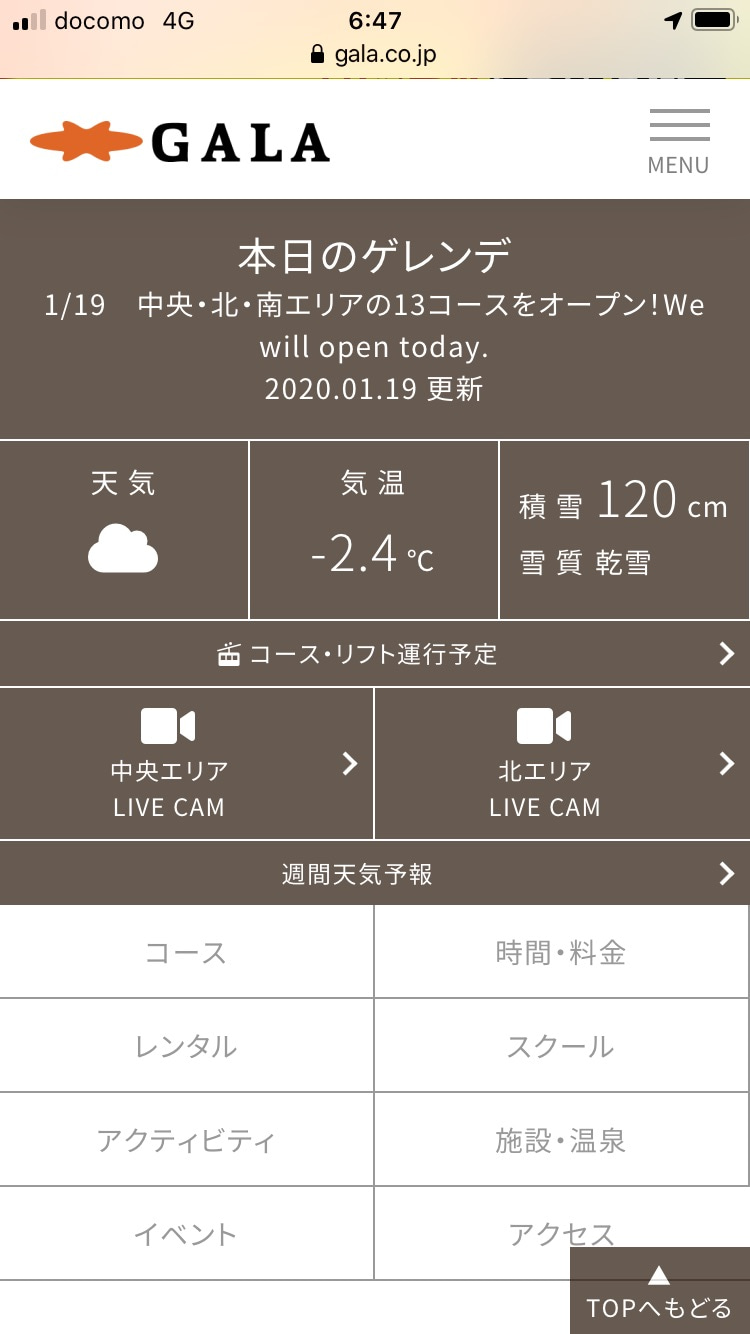Open 施設・温泉 facilities page
750x1334 pixels.
(x=561, y=1140)
